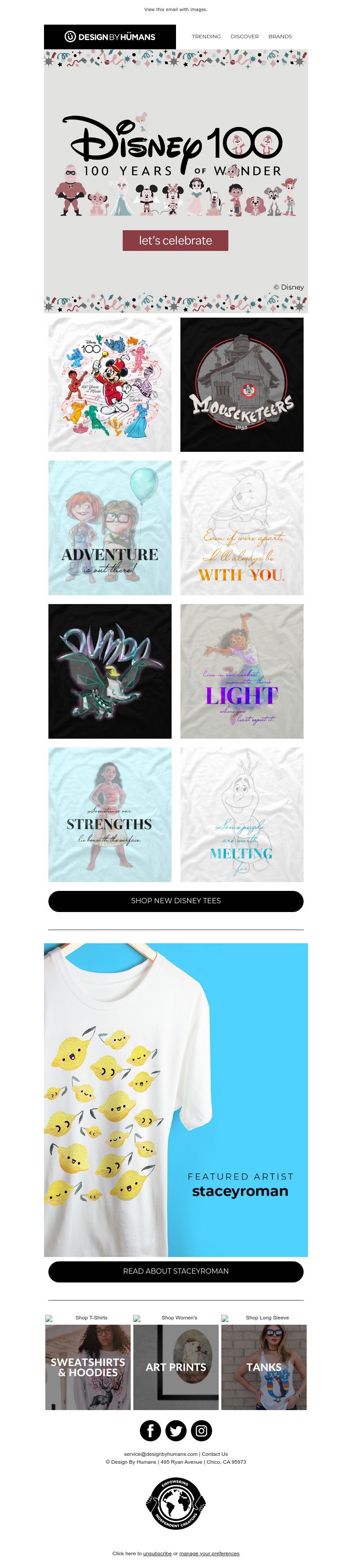Open the Contact Us link
352x1568 pixels.
click(x=214, y=1454)
